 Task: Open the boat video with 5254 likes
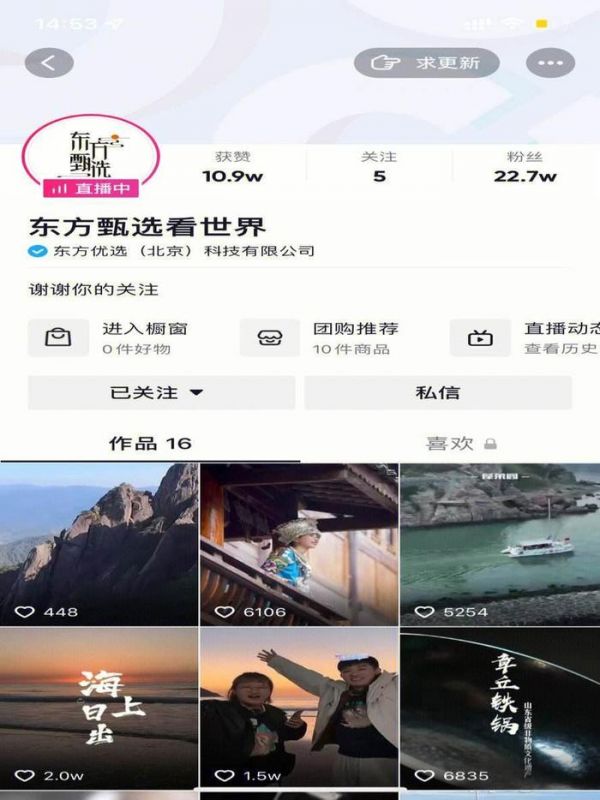click(x=500, y=543)
